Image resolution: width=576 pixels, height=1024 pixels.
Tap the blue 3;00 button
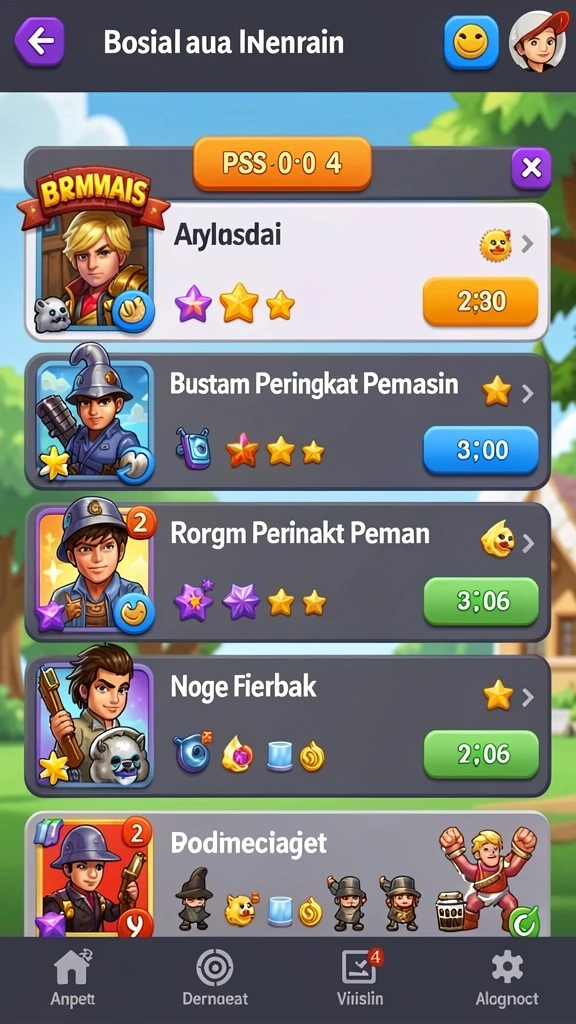coord(481,450)
